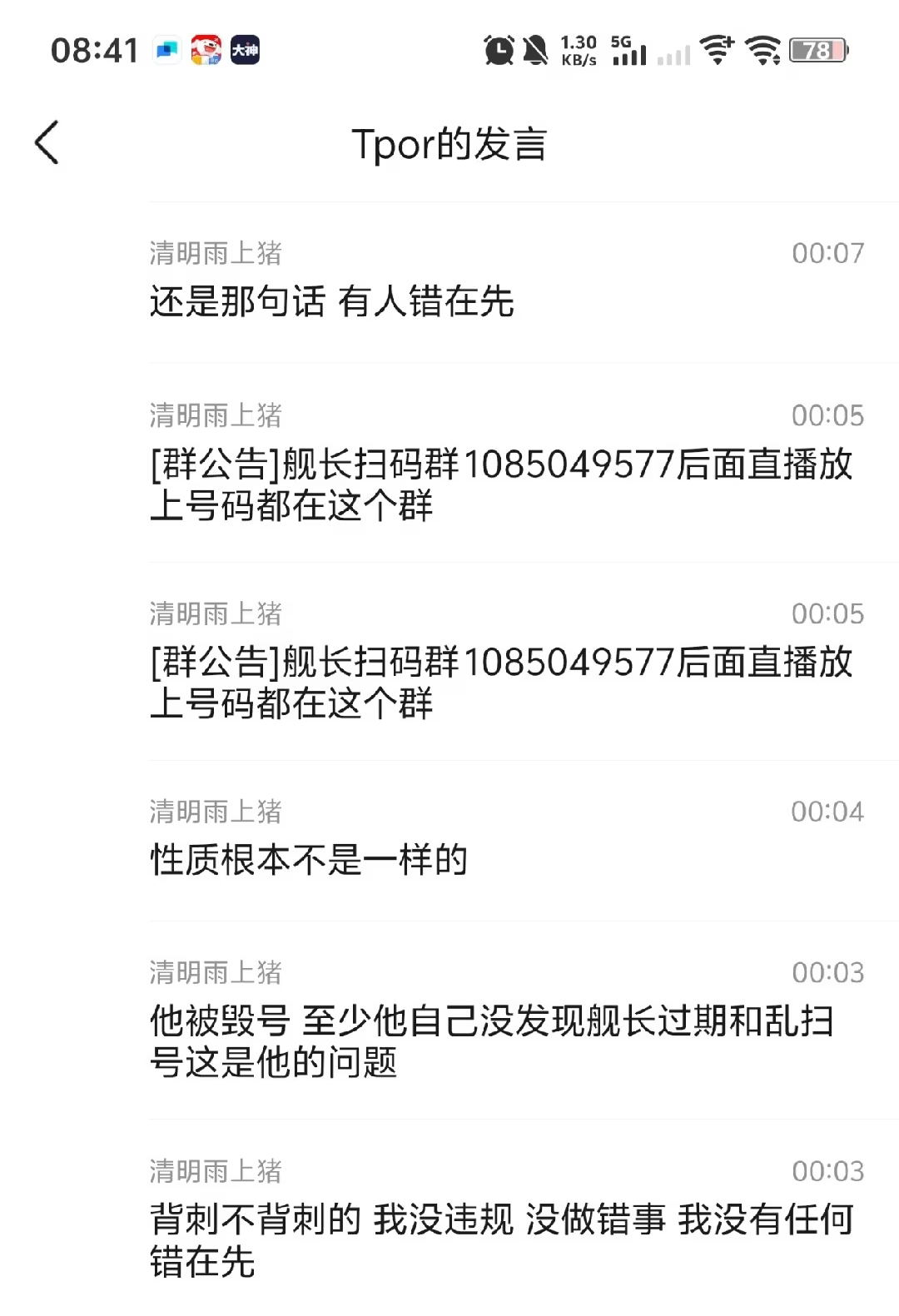Select the message containing group number 1085049577
899x1316 pixels.
point(499,487)
